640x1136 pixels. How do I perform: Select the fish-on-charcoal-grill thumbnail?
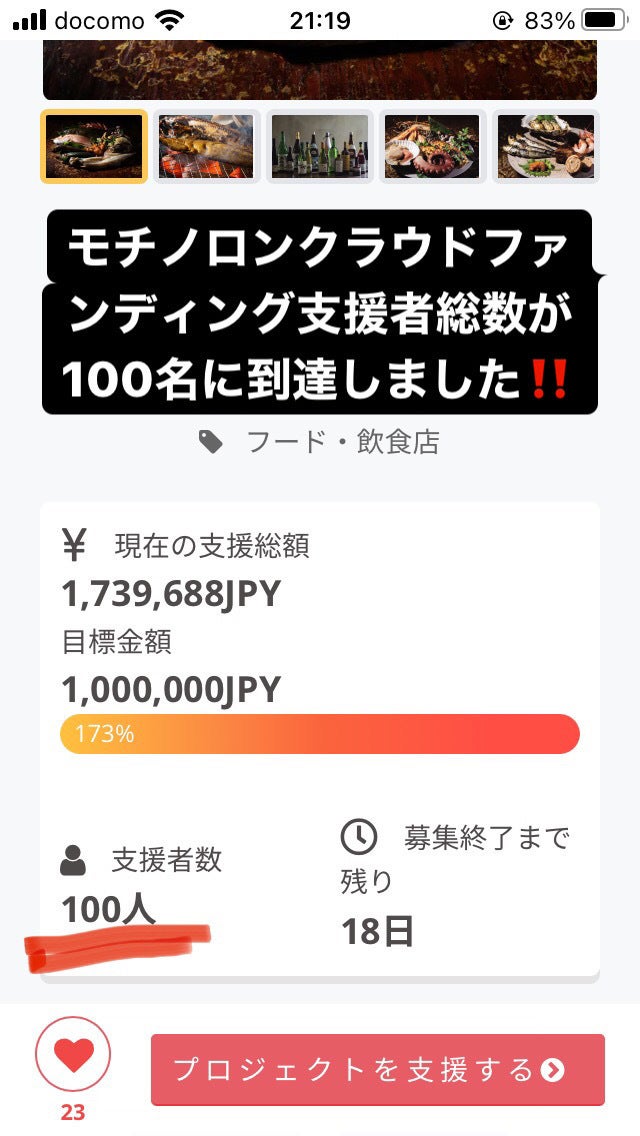(206, 146)
